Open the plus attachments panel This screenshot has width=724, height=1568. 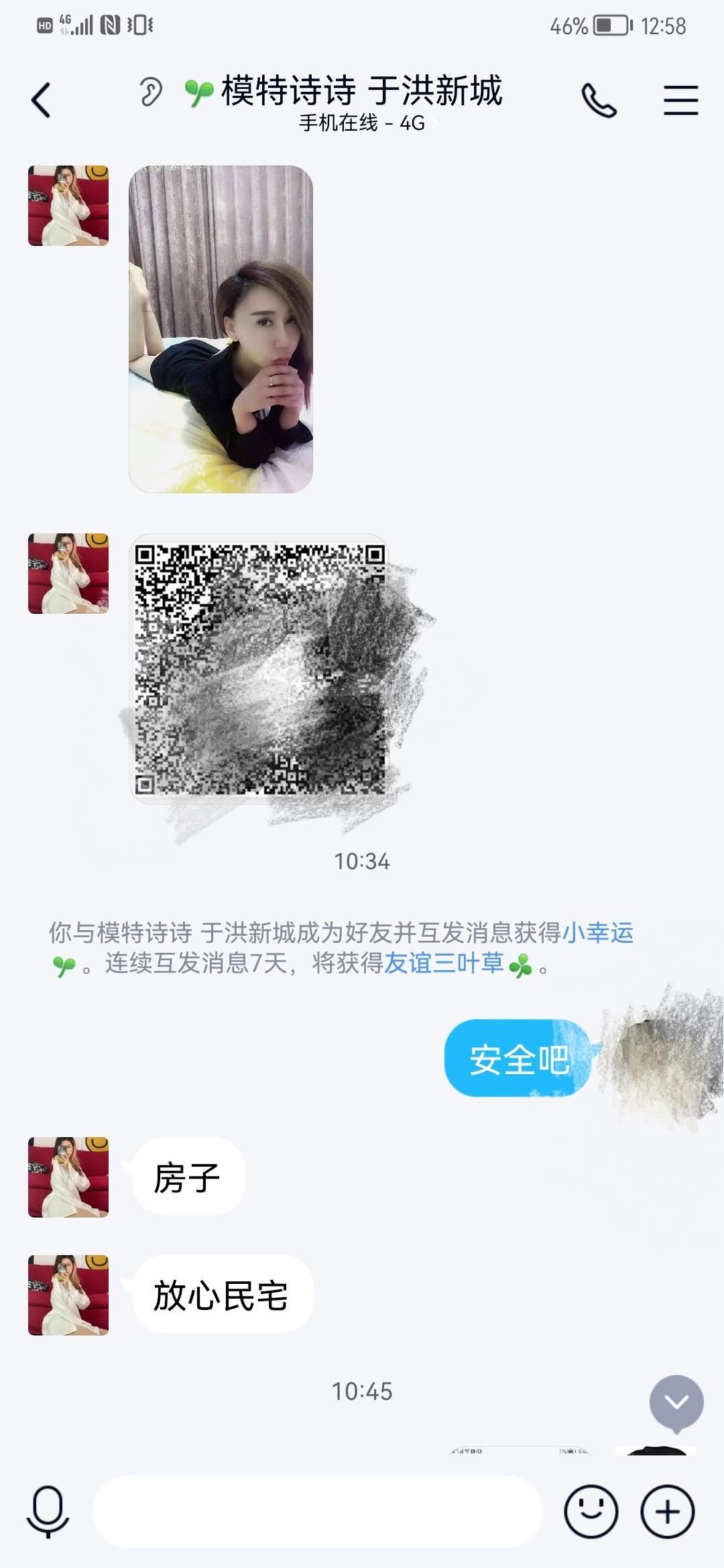667,1512
